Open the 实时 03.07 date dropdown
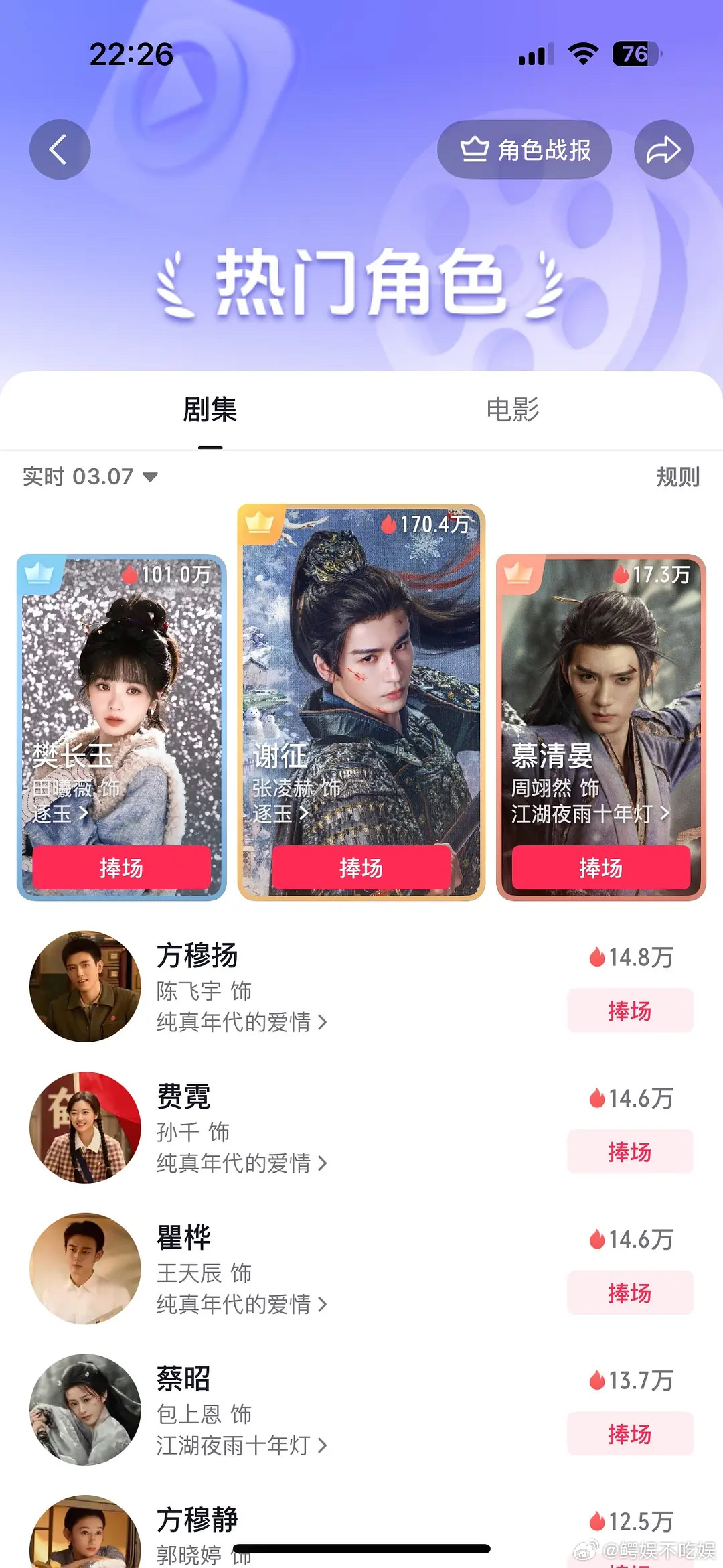The height and width of the screenshot is (1568, 723). pyautogui.click(x=87, y=478)
